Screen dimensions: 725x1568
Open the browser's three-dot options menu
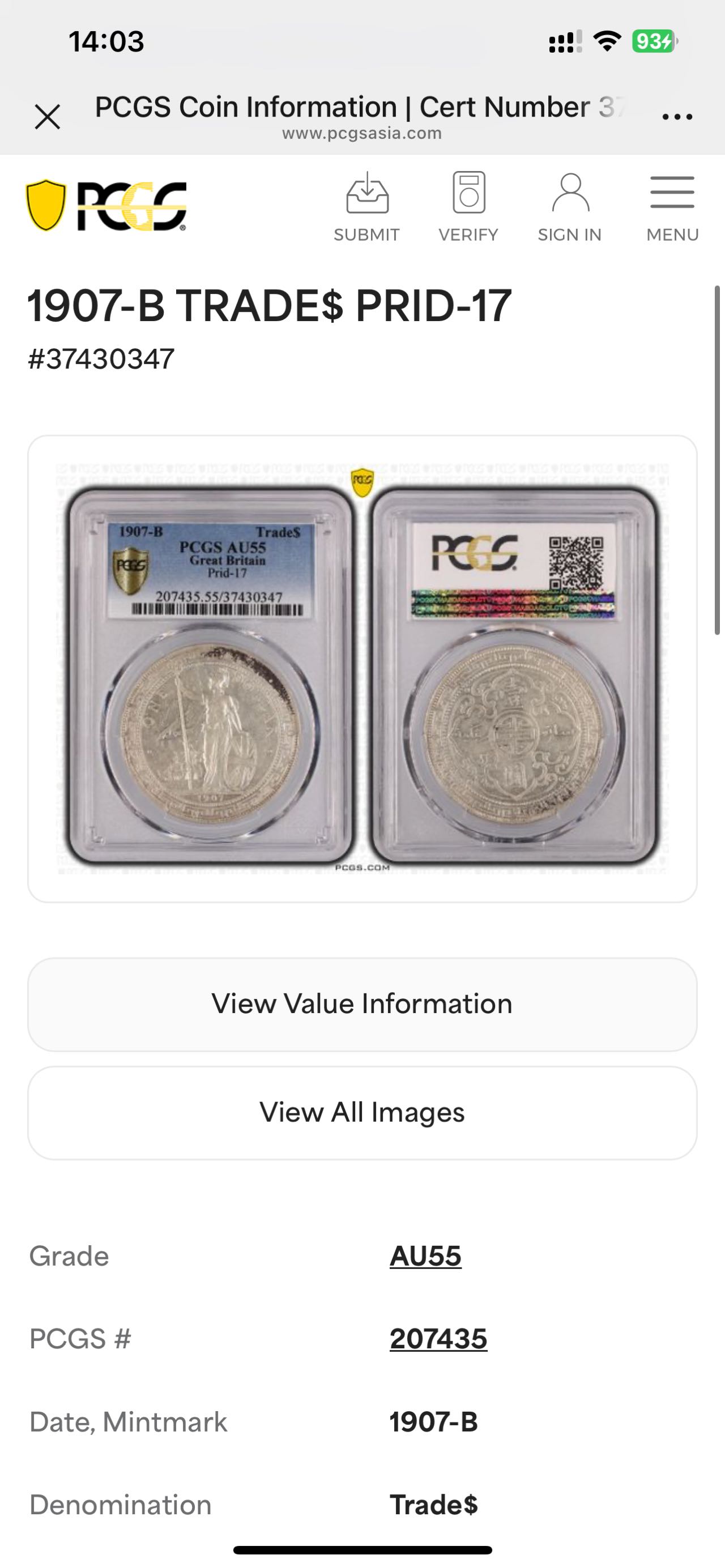click(x=677, y=116)
